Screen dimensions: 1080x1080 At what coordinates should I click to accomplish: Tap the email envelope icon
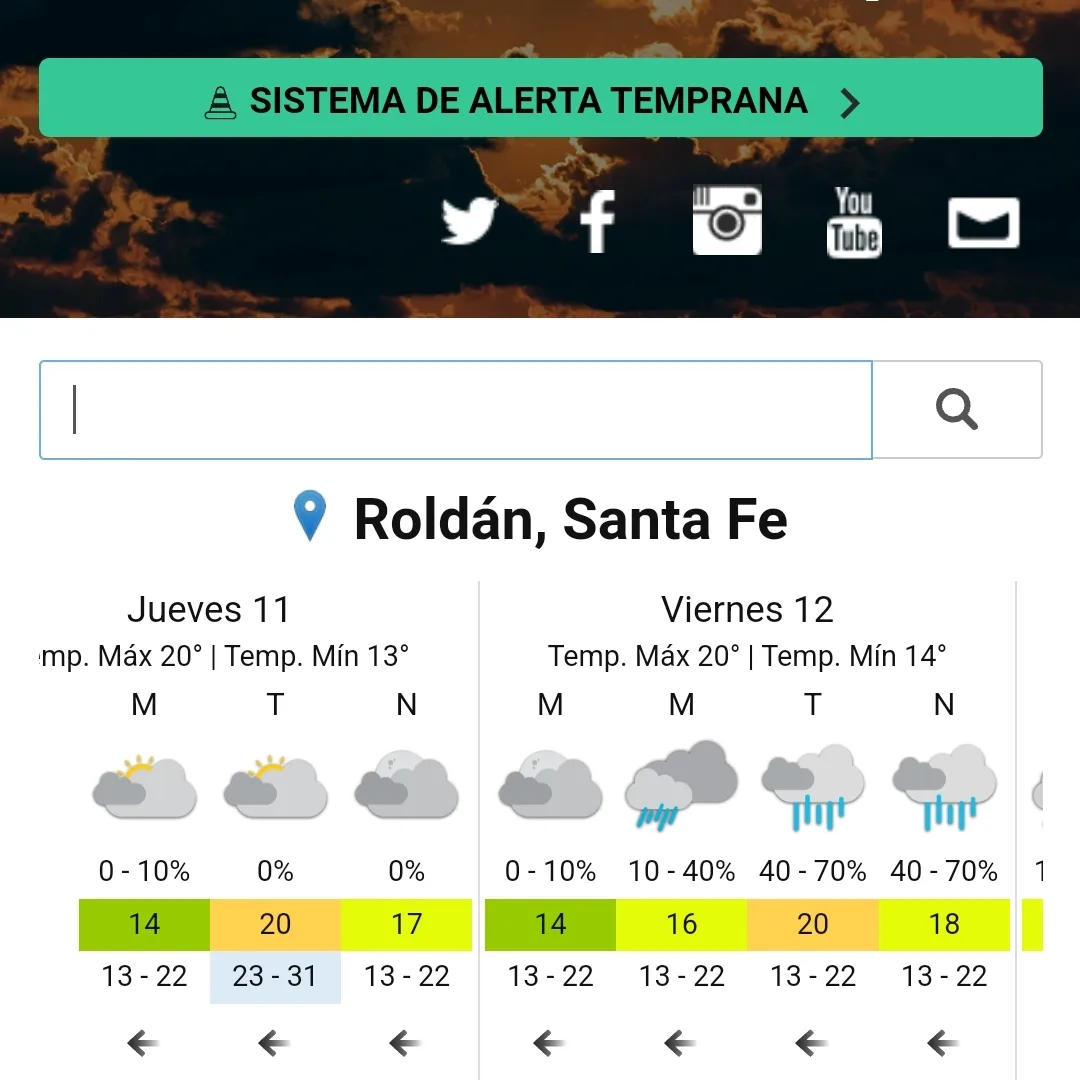(x=983, y=222)
